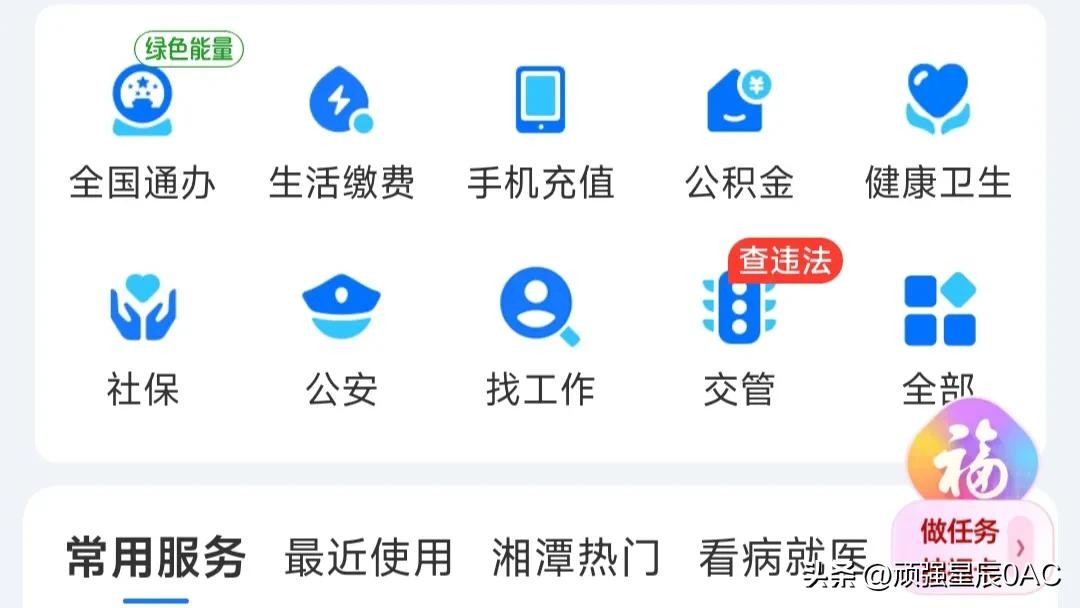Open 交管 traffic management

pos(738,340)
